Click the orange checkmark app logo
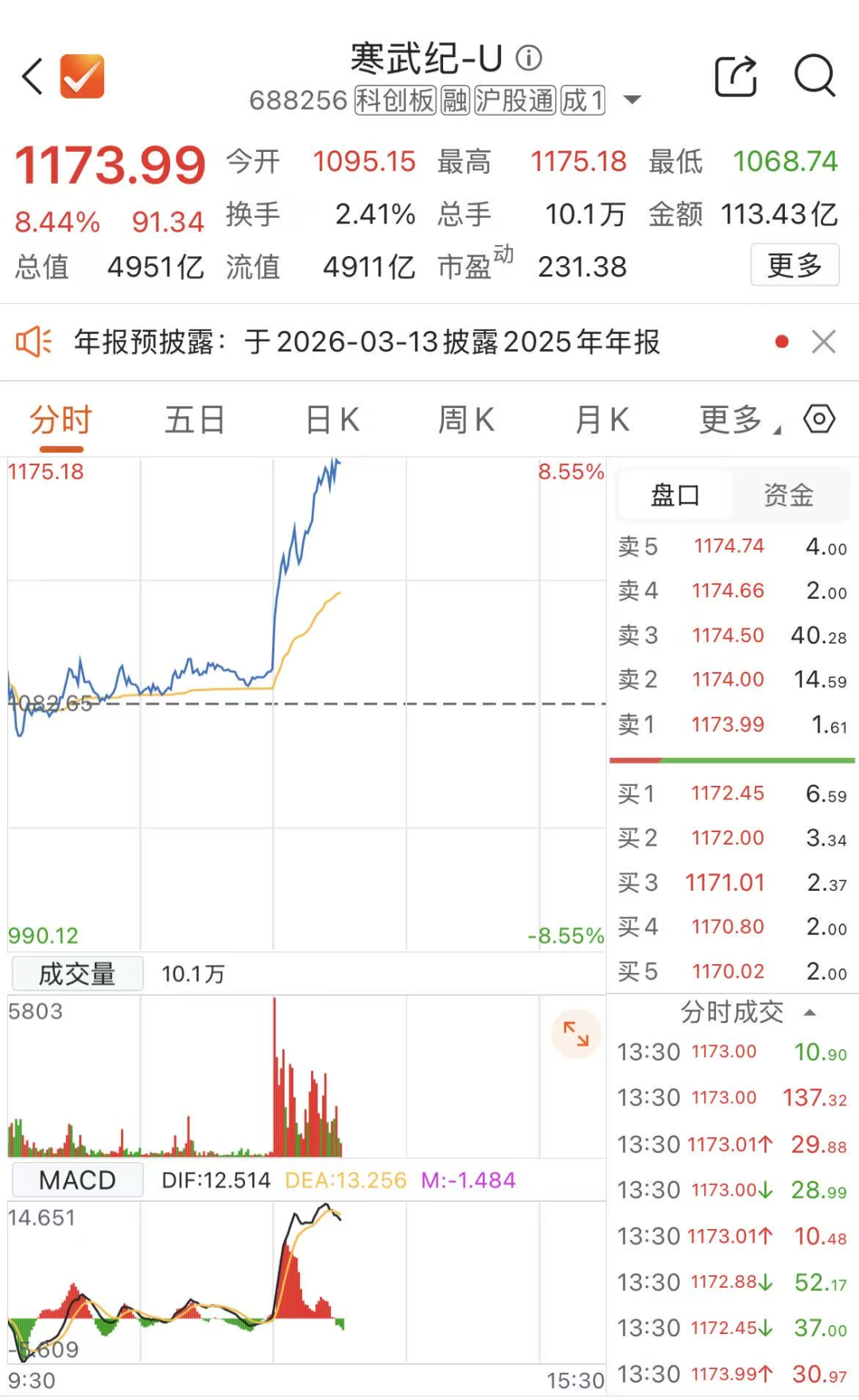This screenshot has width=859, height=1400. [x=81, y=77]
